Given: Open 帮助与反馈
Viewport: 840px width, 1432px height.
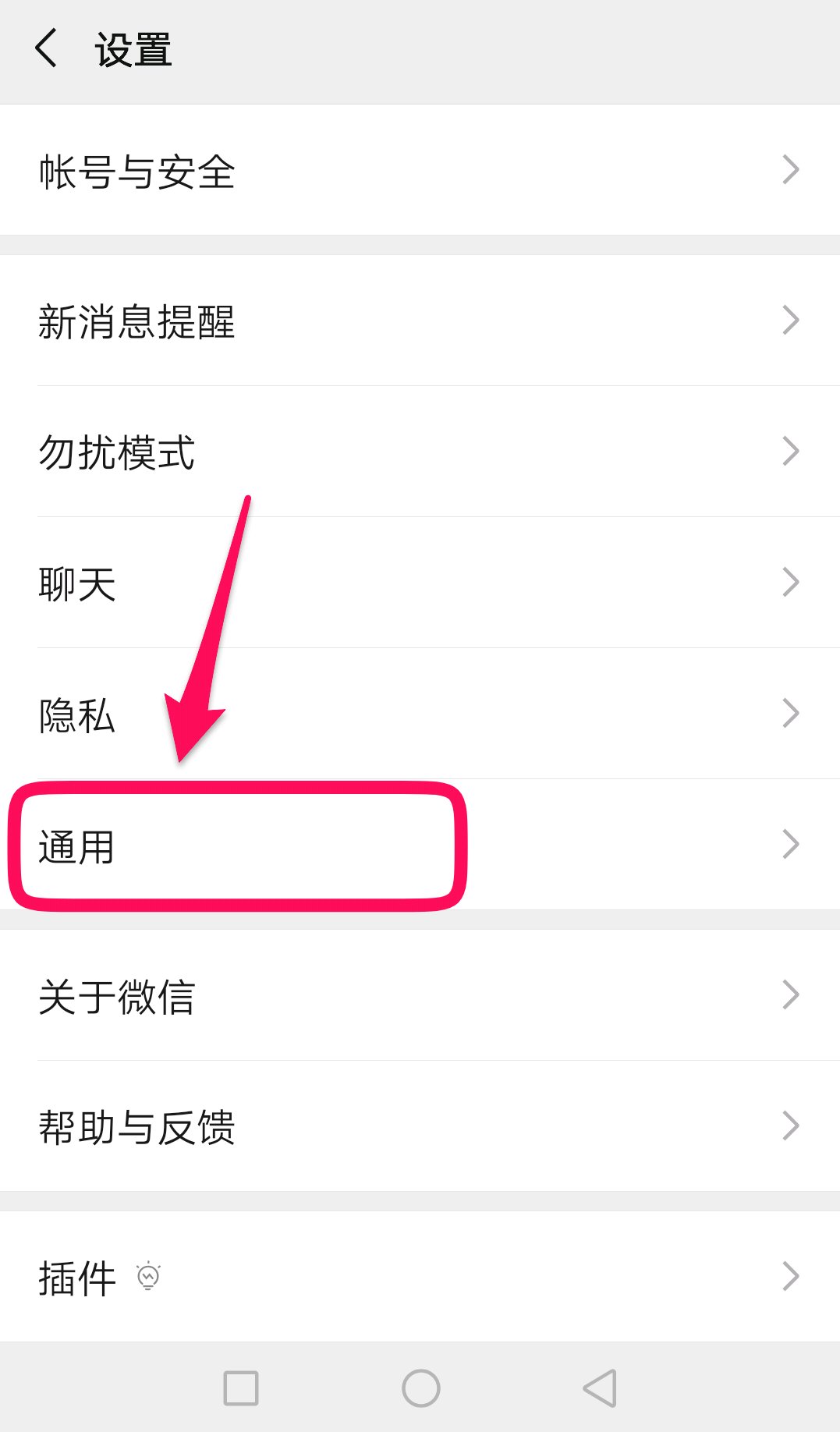Looking at the screenshot, I should coord(420,1126).
